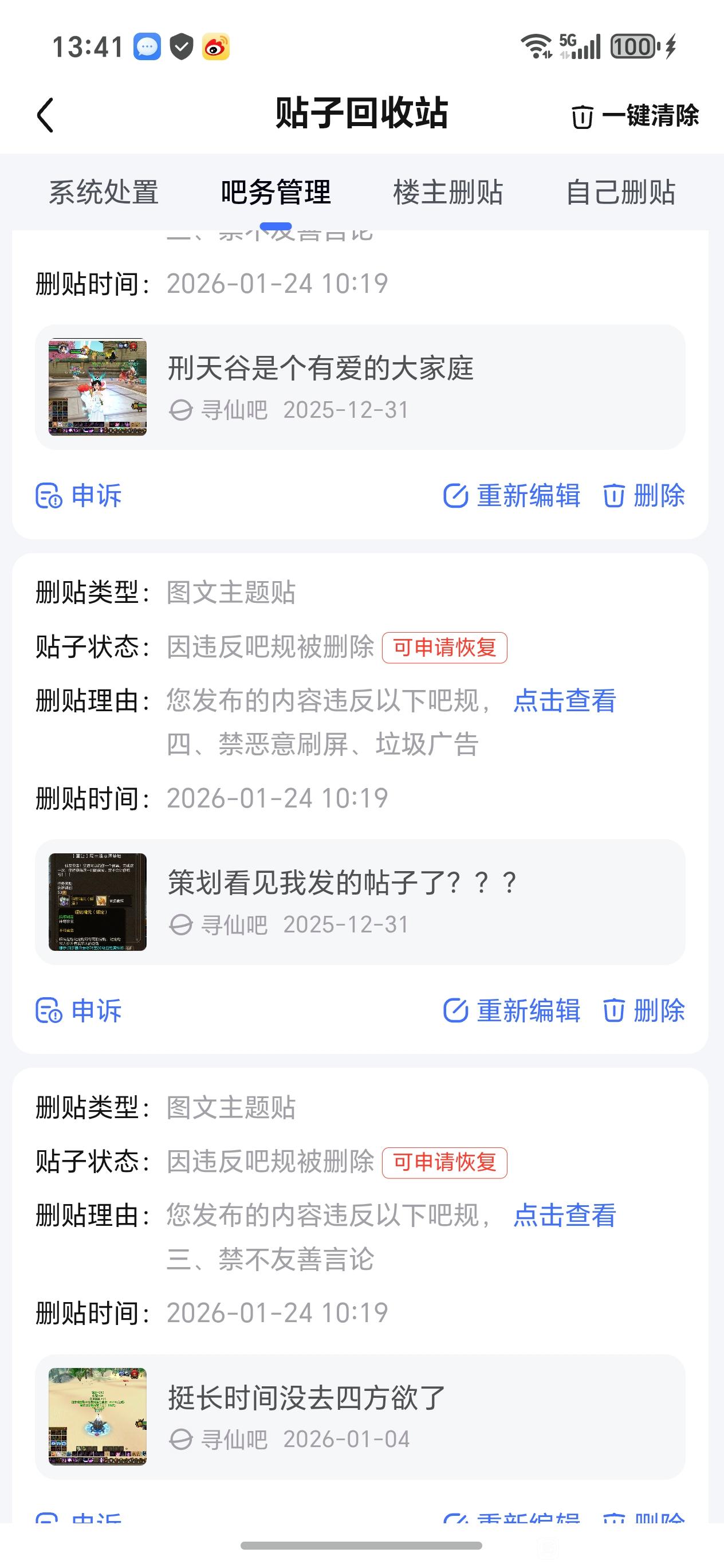Go back from 贴子回收站
724x1568 pixels.
[x=46, y=115]
